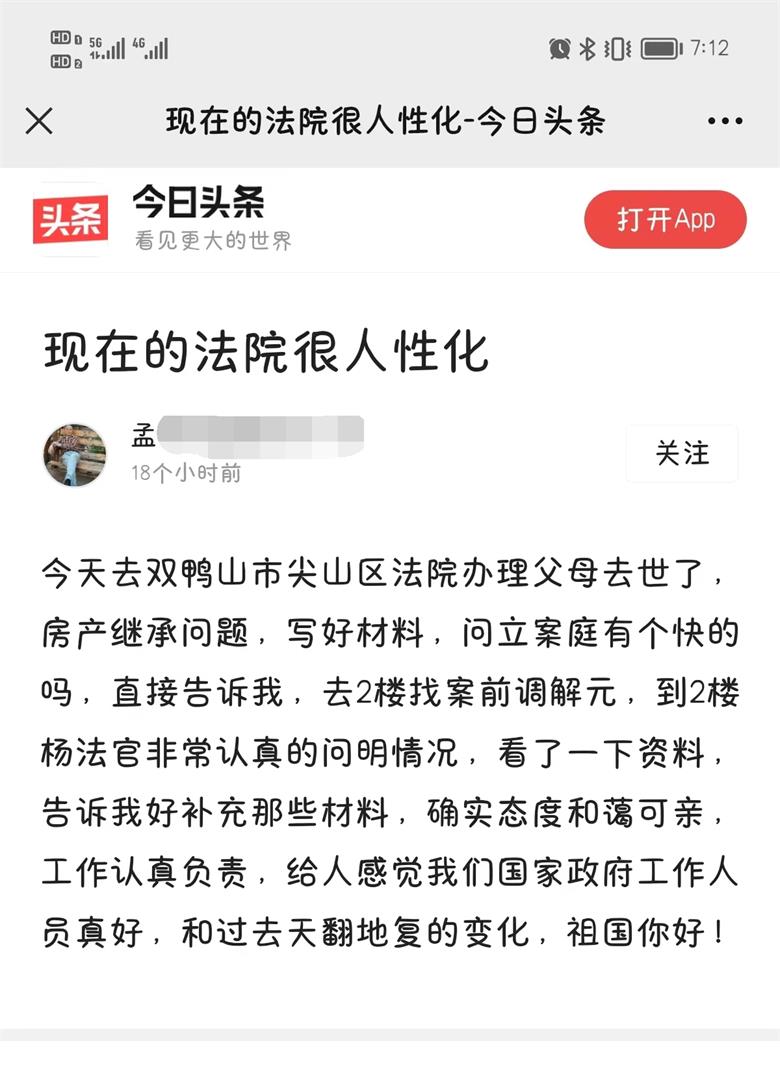The image size is (780, 1069).
Task: Follow the author with 关注
Action: (x=682, y=453)
